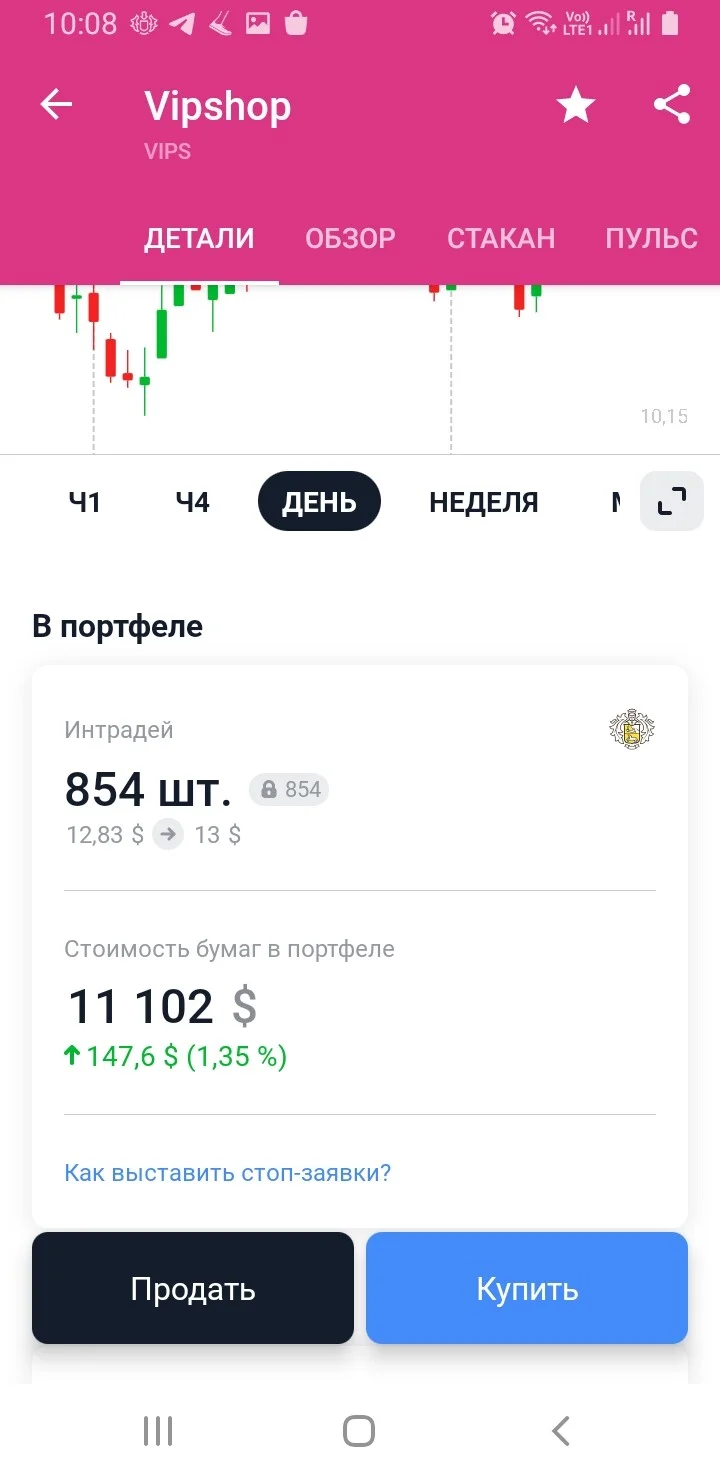The width and height of the screenshot is (720, 1480).
Task: Switch chart interval to НЕДЕЛЯ
Action: tap(484, 501)
